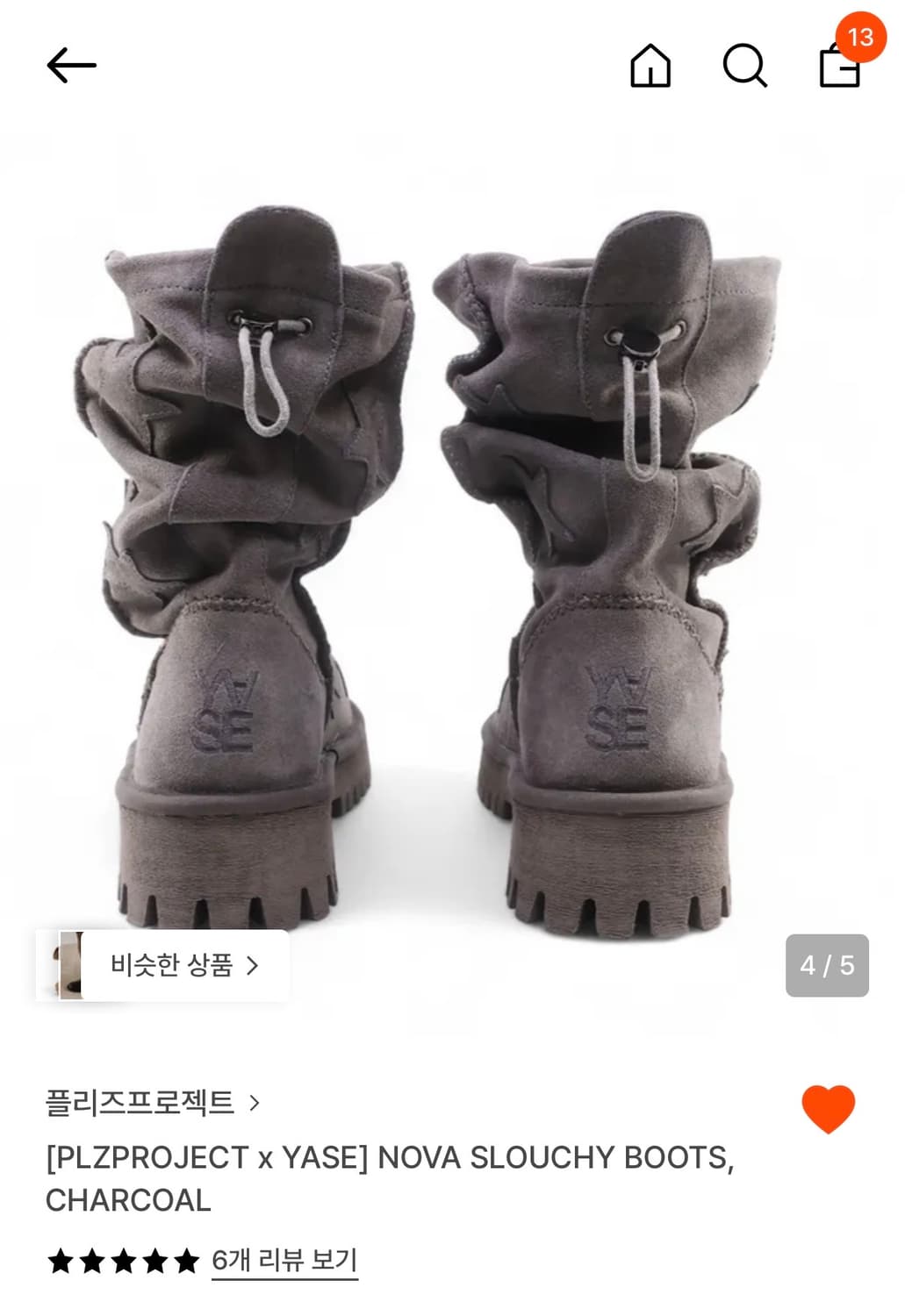Navigate back using the left arrow

(72, 63)
